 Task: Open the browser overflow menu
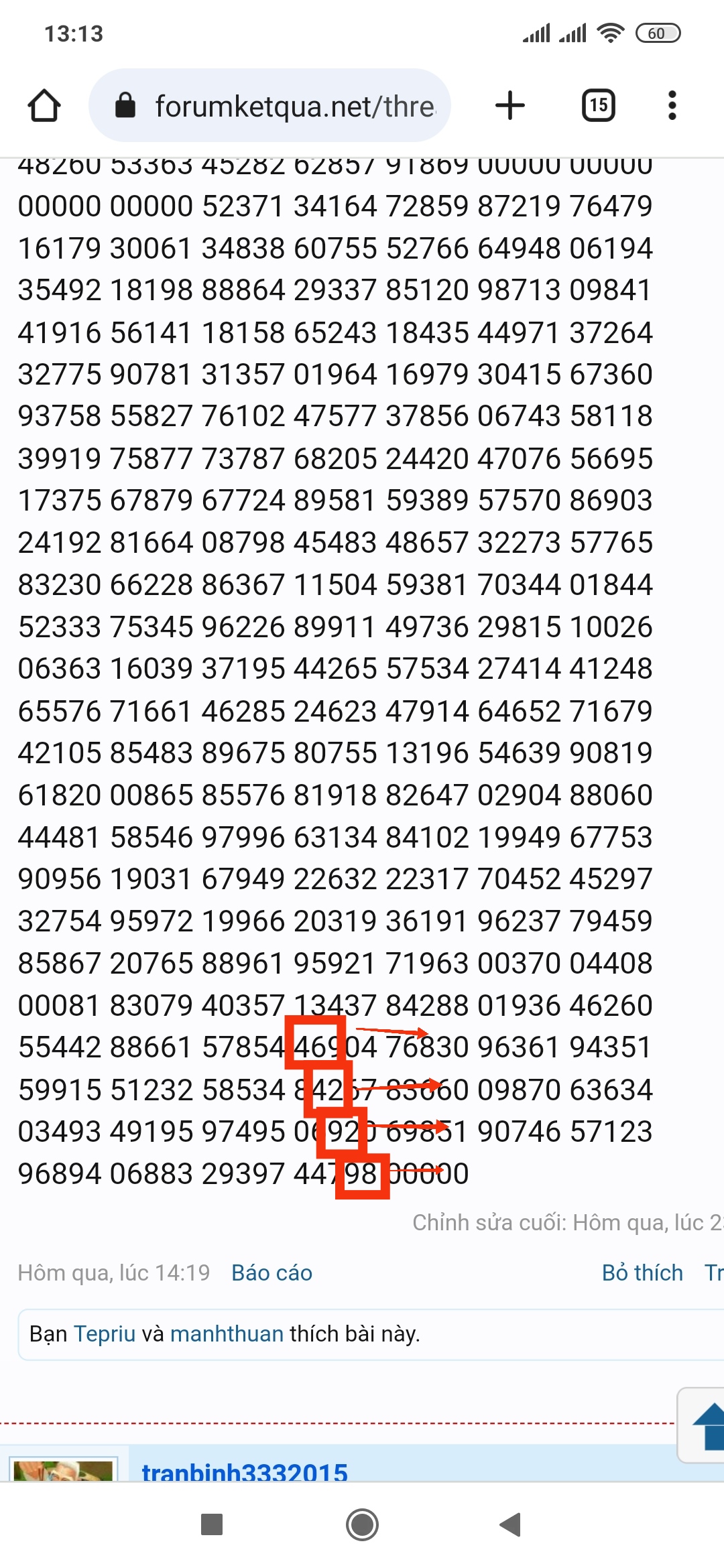pyautogui.click(x=672, y=106)
